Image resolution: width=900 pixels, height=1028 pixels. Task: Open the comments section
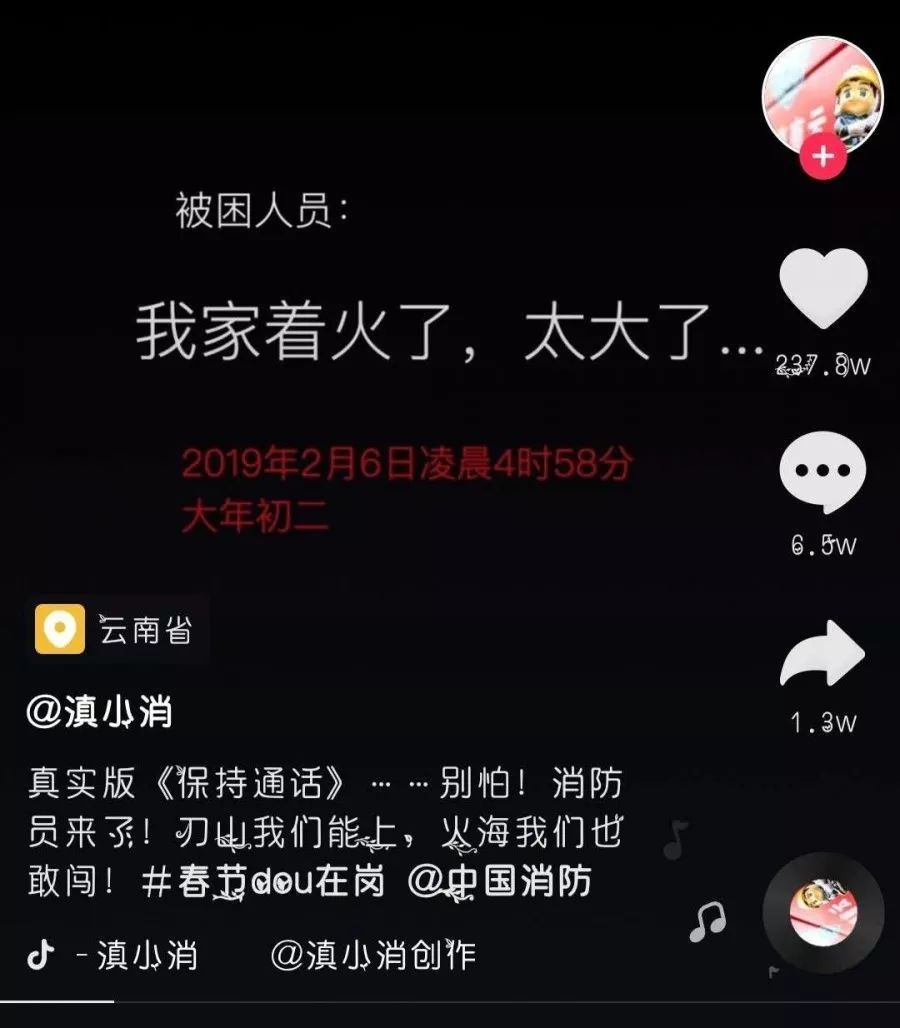click(x=823, y=473)
